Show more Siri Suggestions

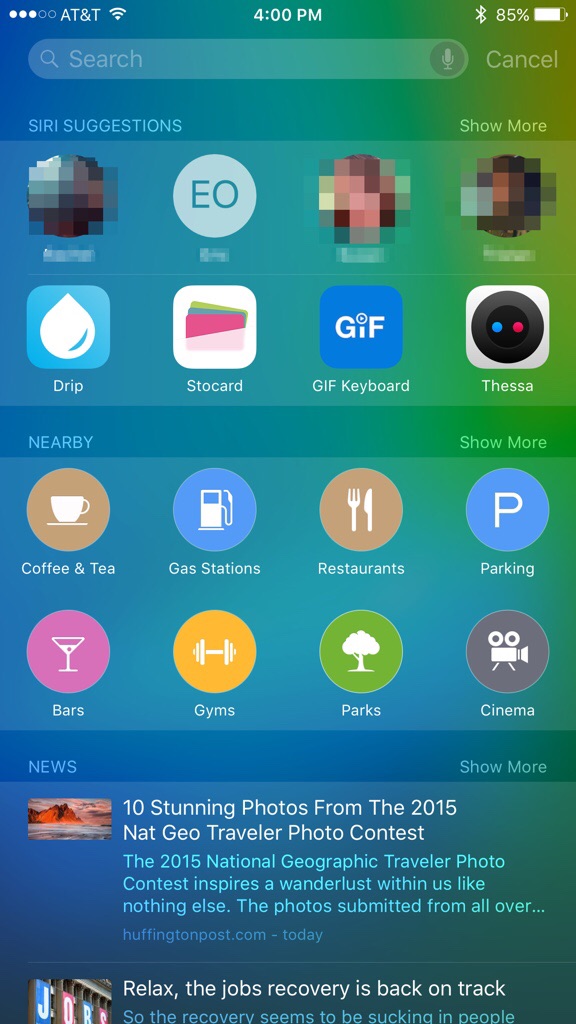click(503, 126)
